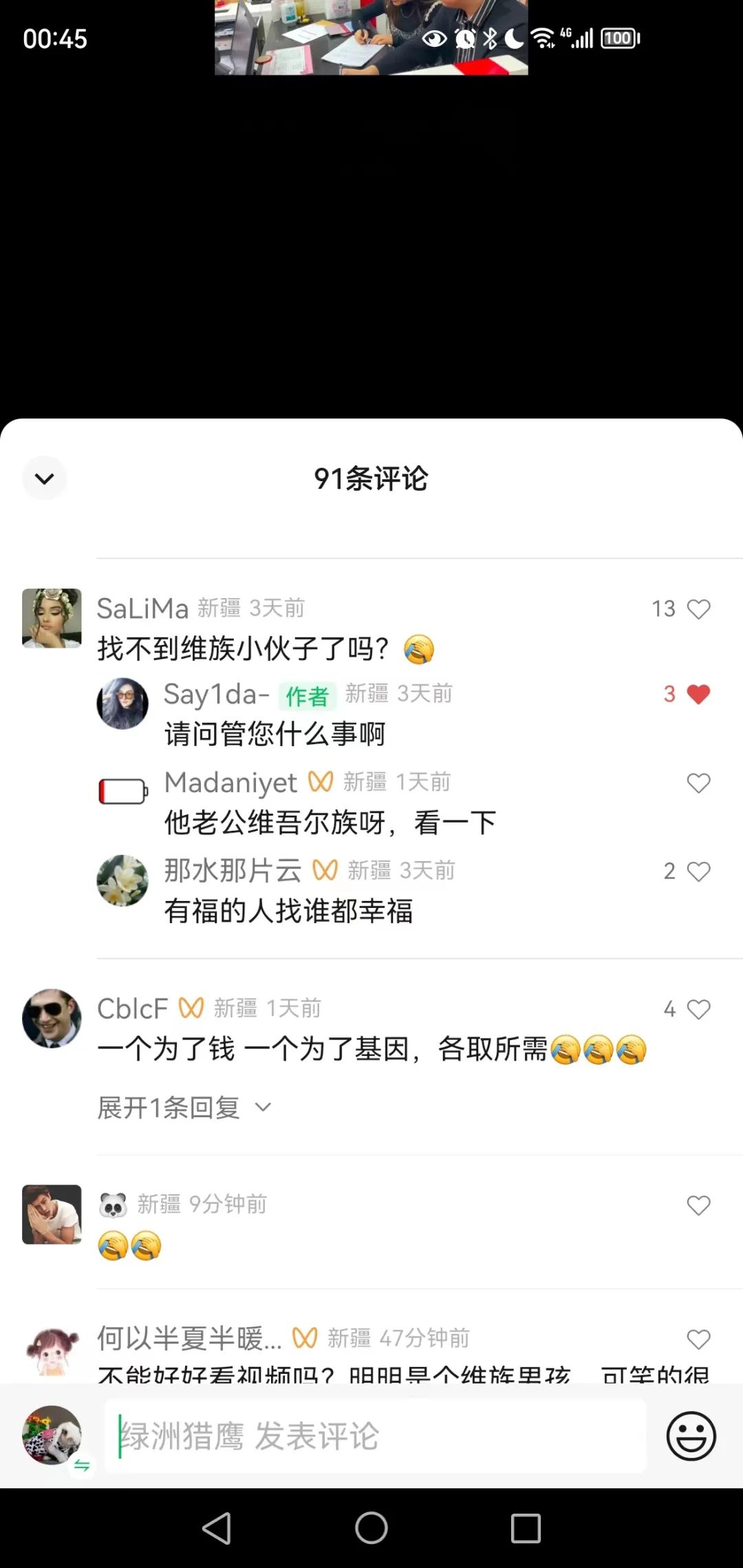Open 那水那片云's flower avatar
The image size is (743, 1568).
[x=122, y=880]
